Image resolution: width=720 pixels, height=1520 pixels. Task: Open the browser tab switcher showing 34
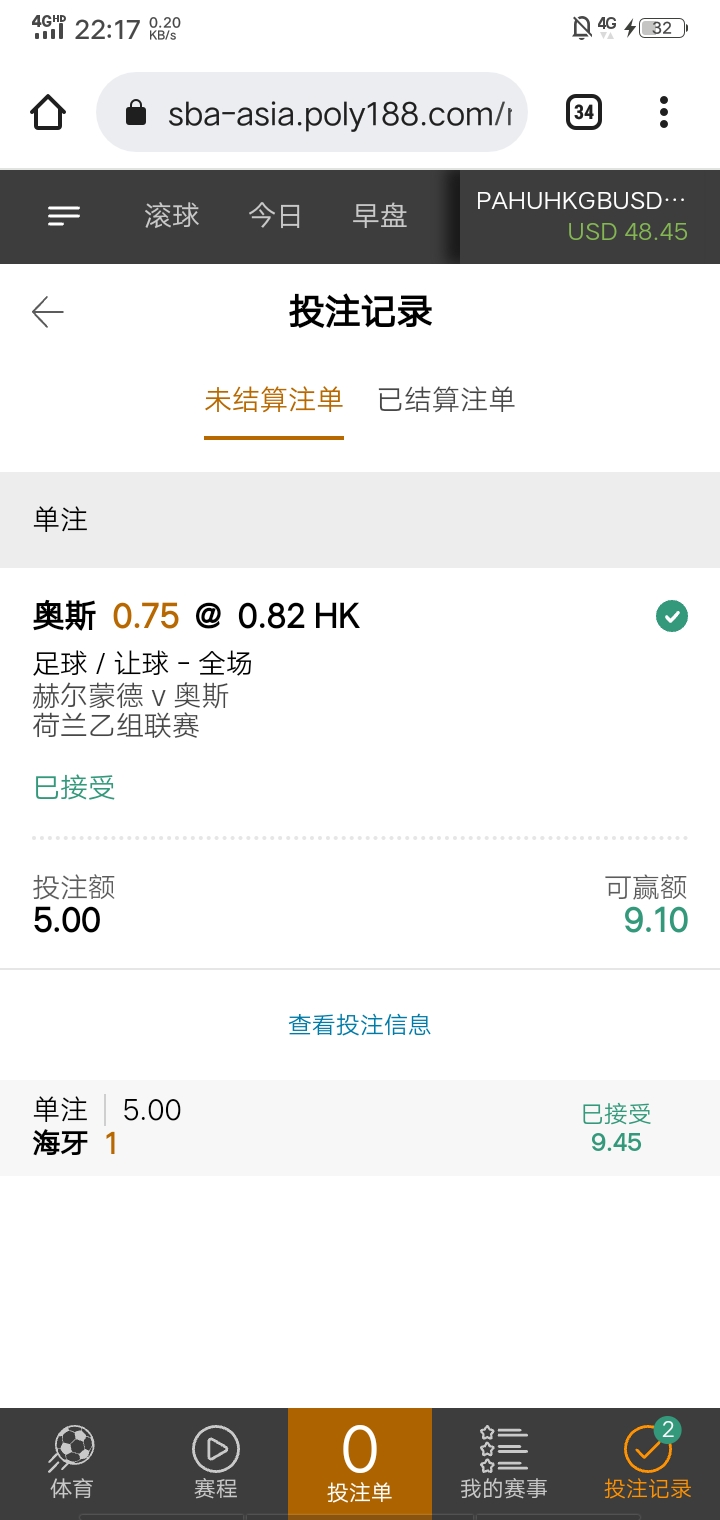[x=583, y=112]
